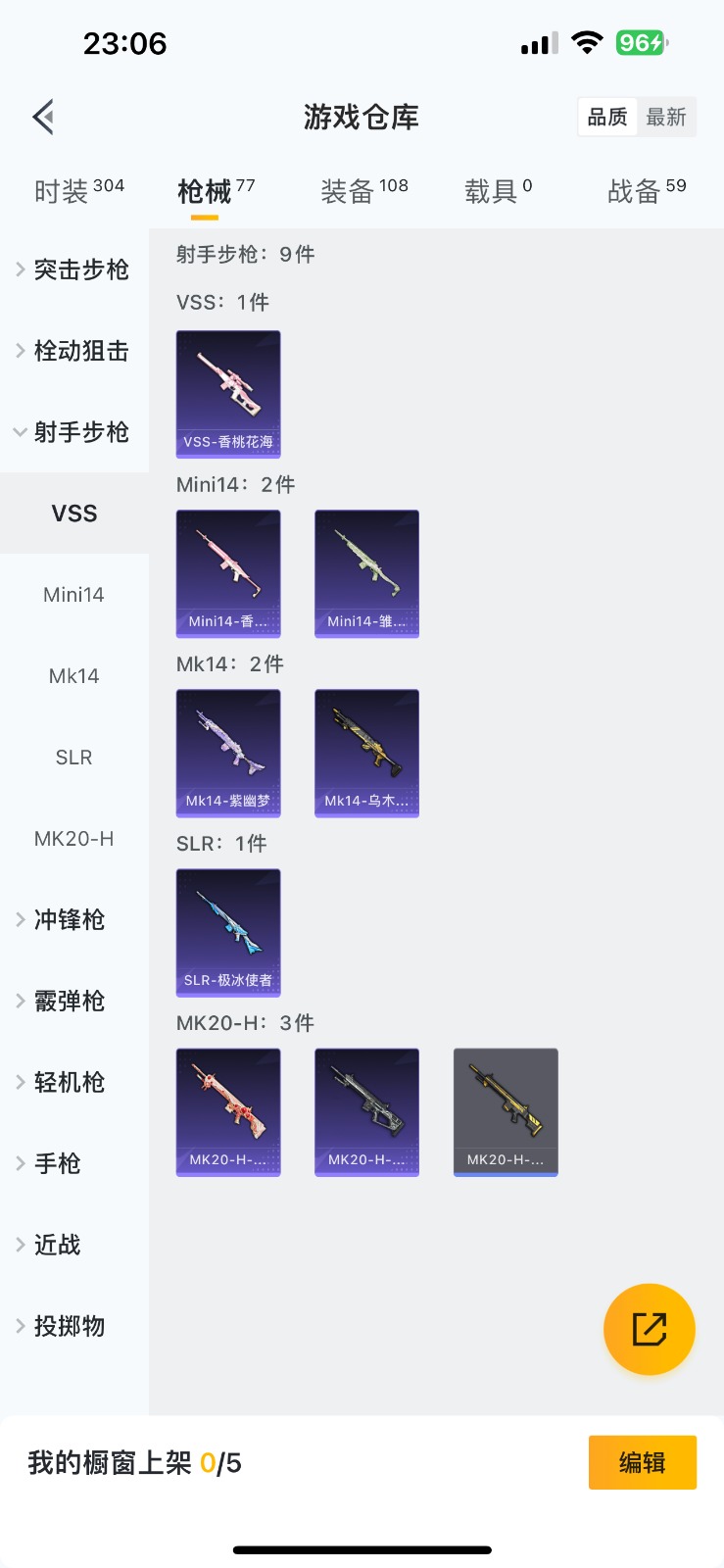Expand the 投掷物 category
Image resolution: width=724 pixels, height=1568 pixels.
[69, 1327]
